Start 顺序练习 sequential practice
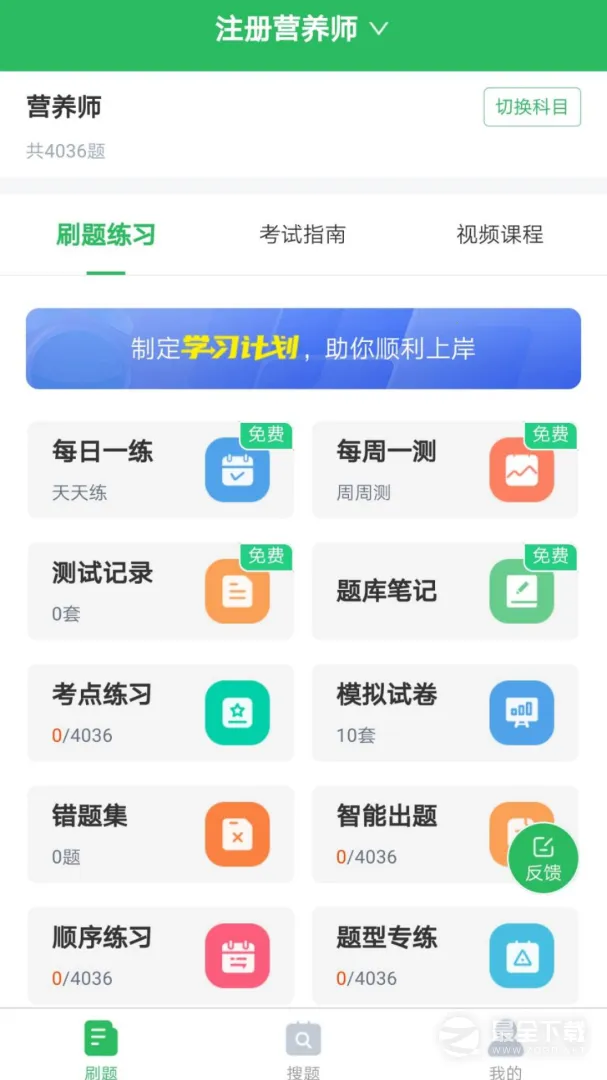Viewport: 607px width, 1080px height. pyautogui.click(x=160, y=956)
